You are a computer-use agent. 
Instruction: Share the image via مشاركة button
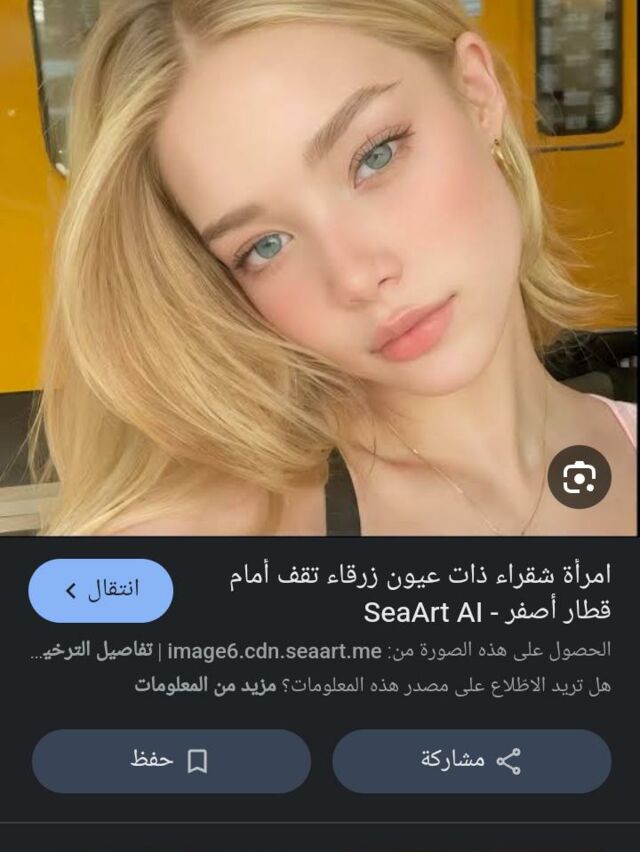coord(471,761)
